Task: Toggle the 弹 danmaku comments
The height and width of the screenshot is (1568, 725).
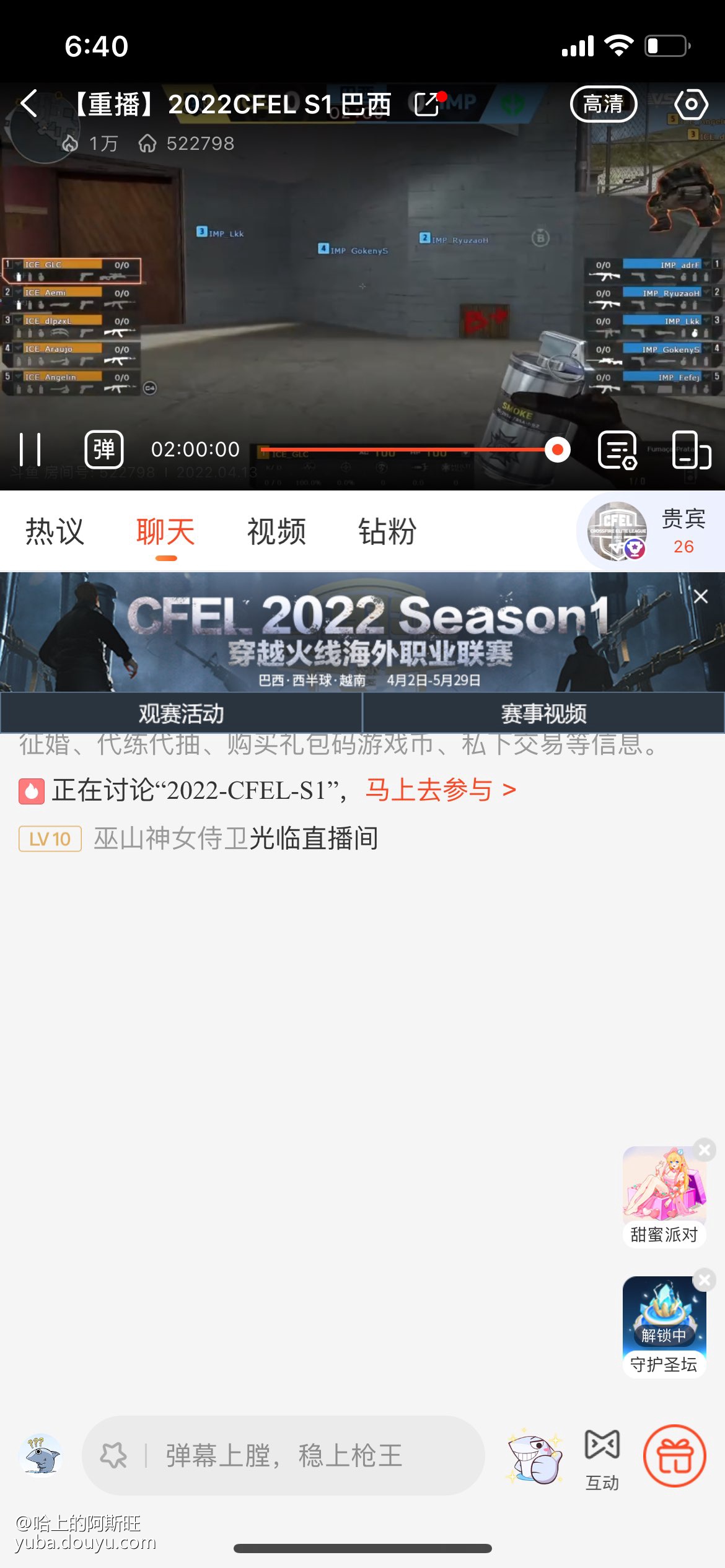Action: [104, 449]
